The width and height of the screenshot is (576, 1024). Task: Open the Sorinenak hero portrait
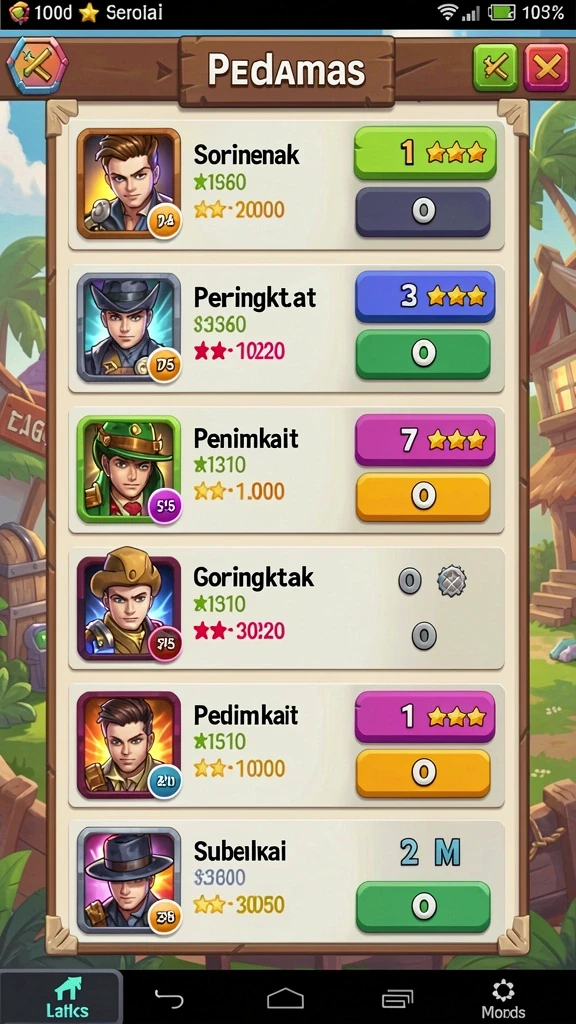tap(129, 184)
